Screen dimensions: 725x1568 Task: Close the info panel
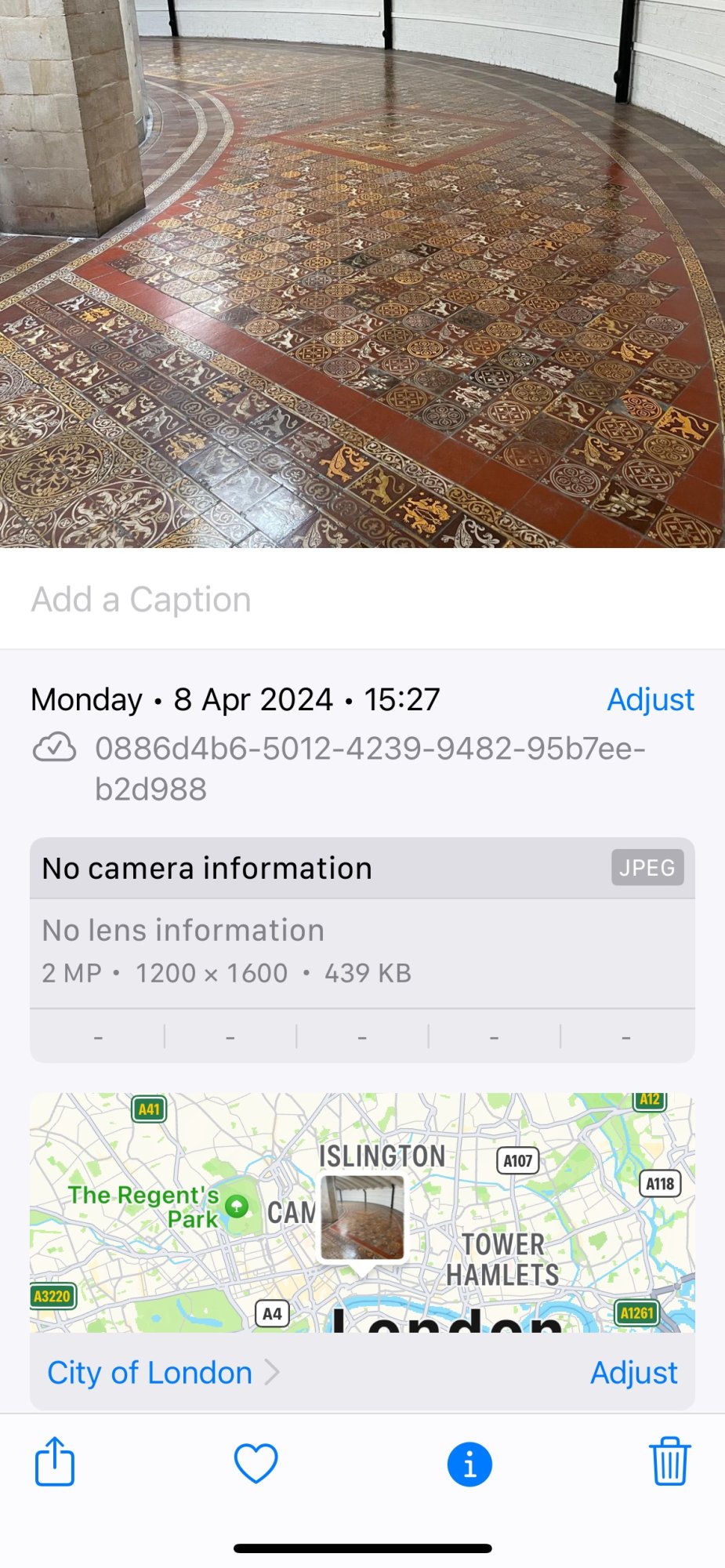pyautogui.click(x=469, y=1464)
